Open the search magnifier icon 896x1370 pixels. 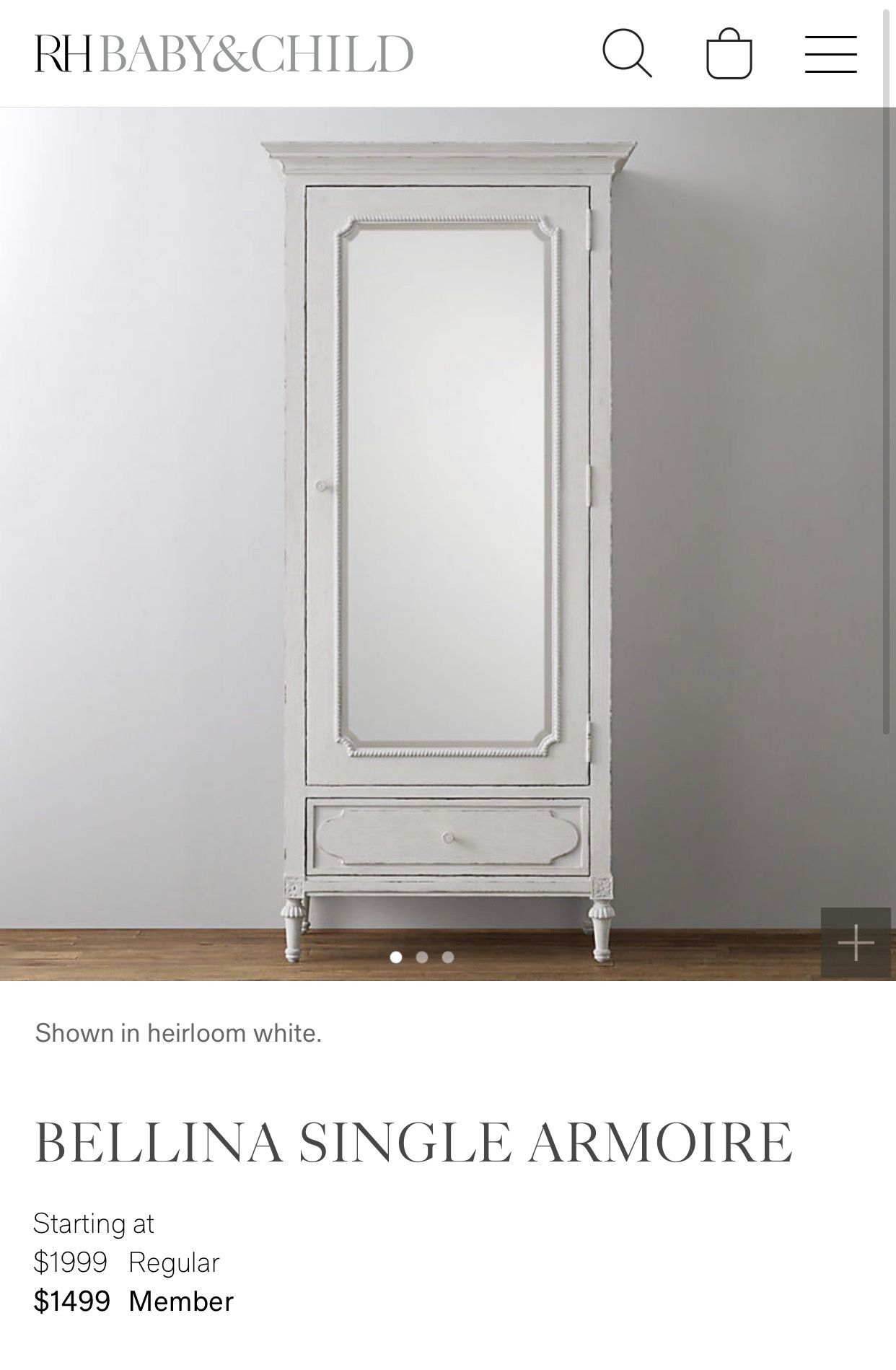(626, 53)
